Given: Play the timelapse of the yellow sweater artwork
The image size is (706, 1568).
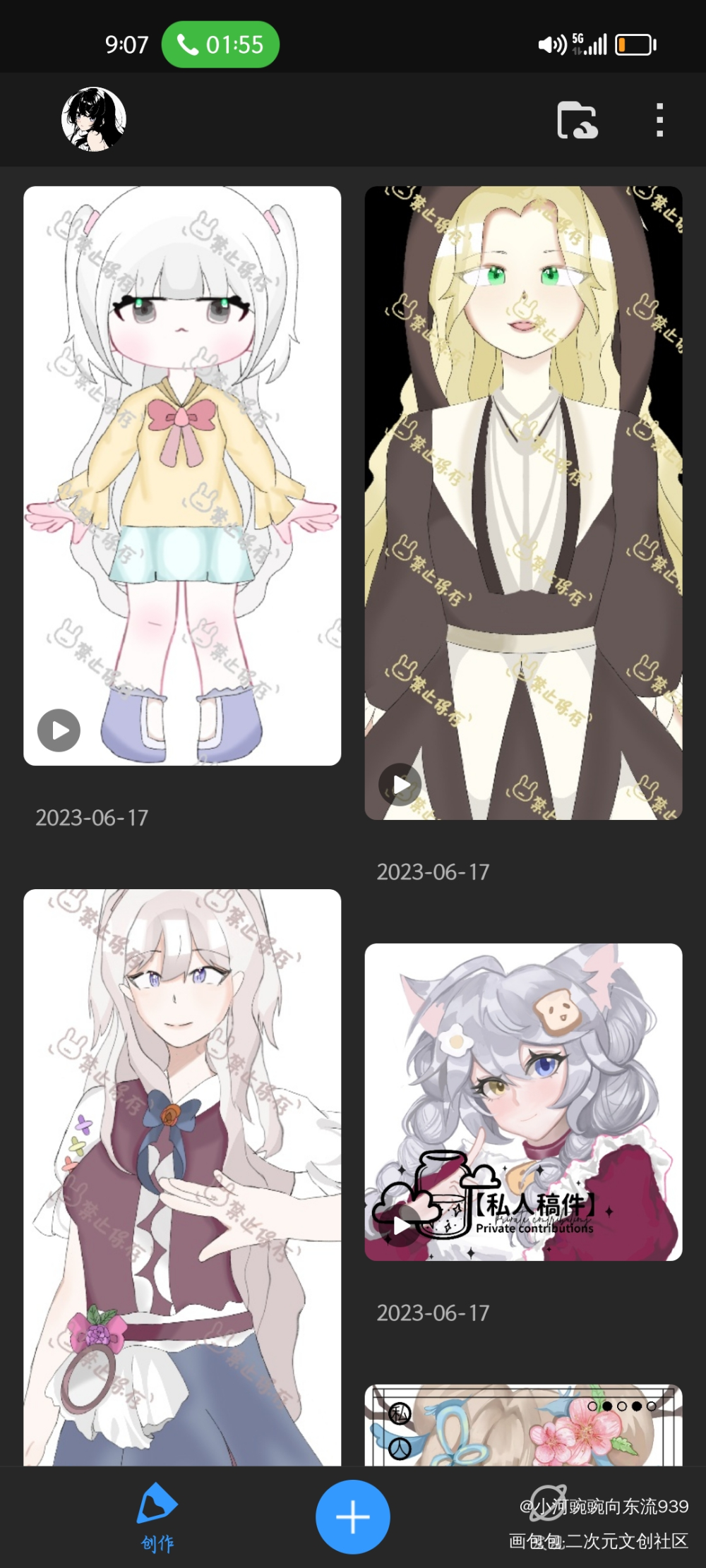Looking at the screenshot, I should click(59, 730).
